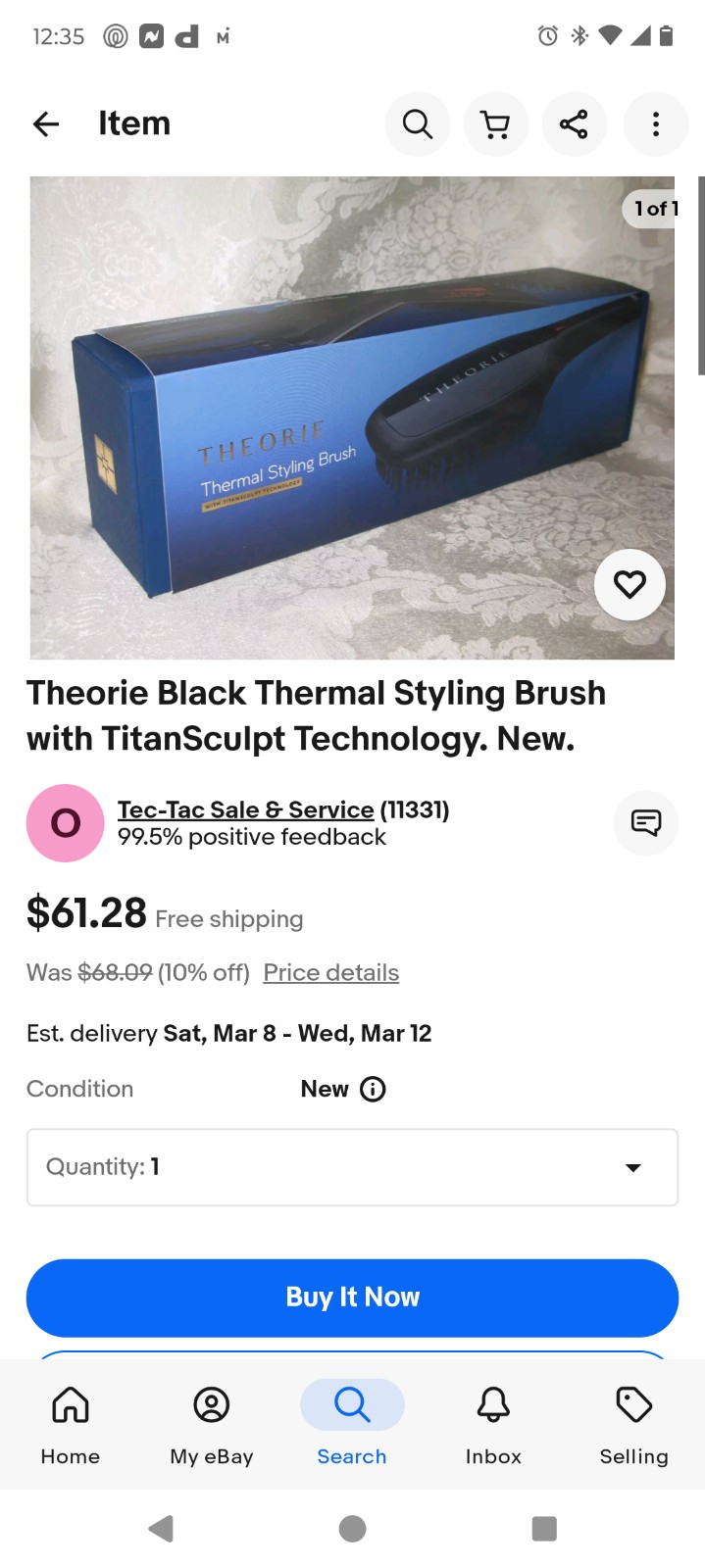Tap Buy It Now
This screenshot has width=705, height=1568.
tap(352, 1298)
